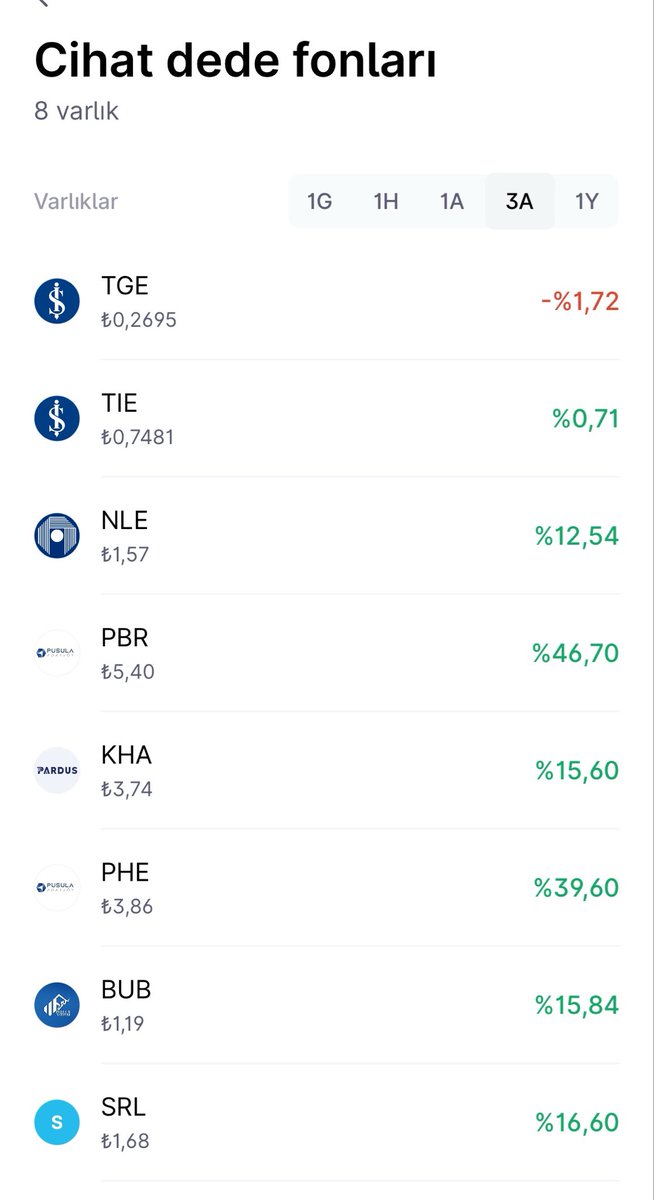Open the PBR fund row
This screenshot has height=1200, width=654.
coord(327,653)
